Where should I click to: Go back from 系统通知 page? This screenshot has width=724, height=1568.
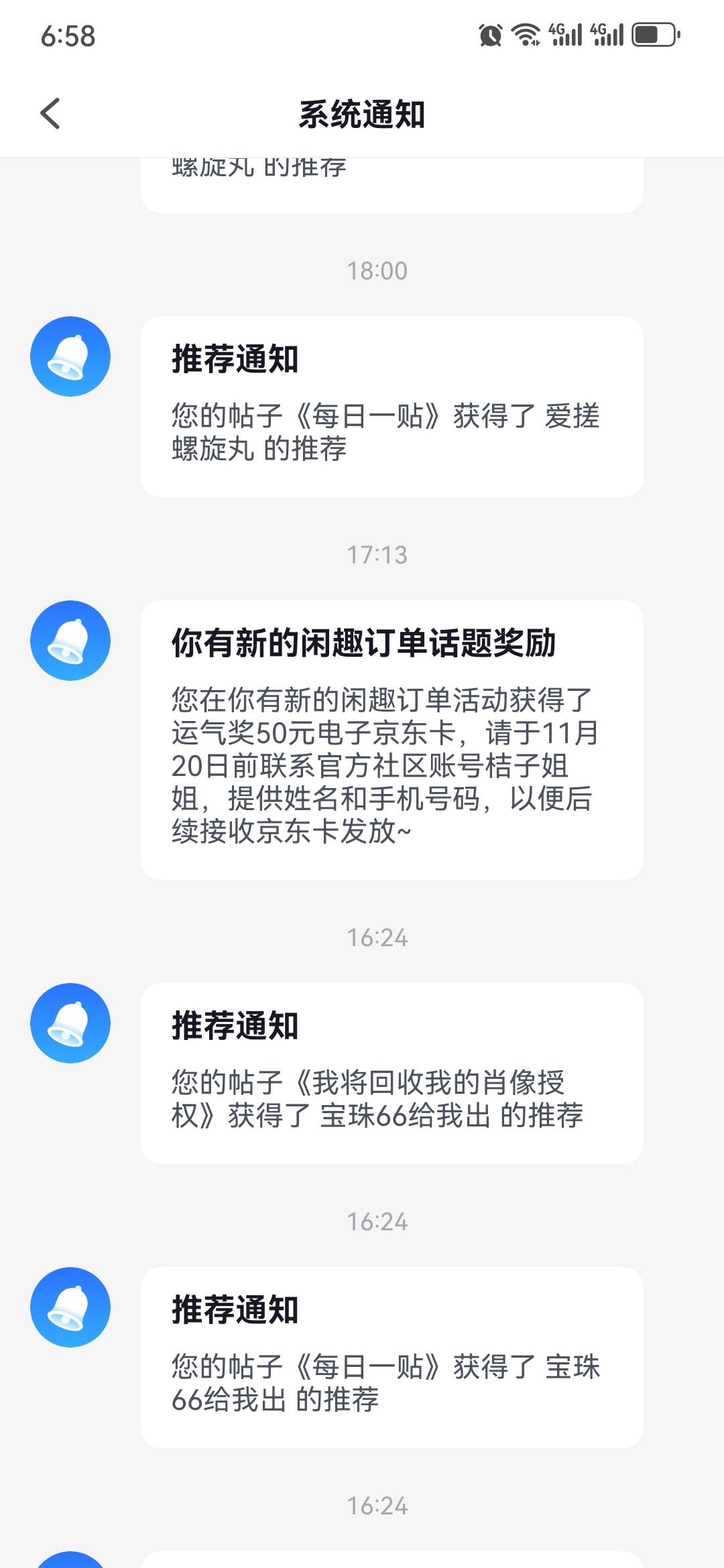pyautogui.click(x=51, y=113)
